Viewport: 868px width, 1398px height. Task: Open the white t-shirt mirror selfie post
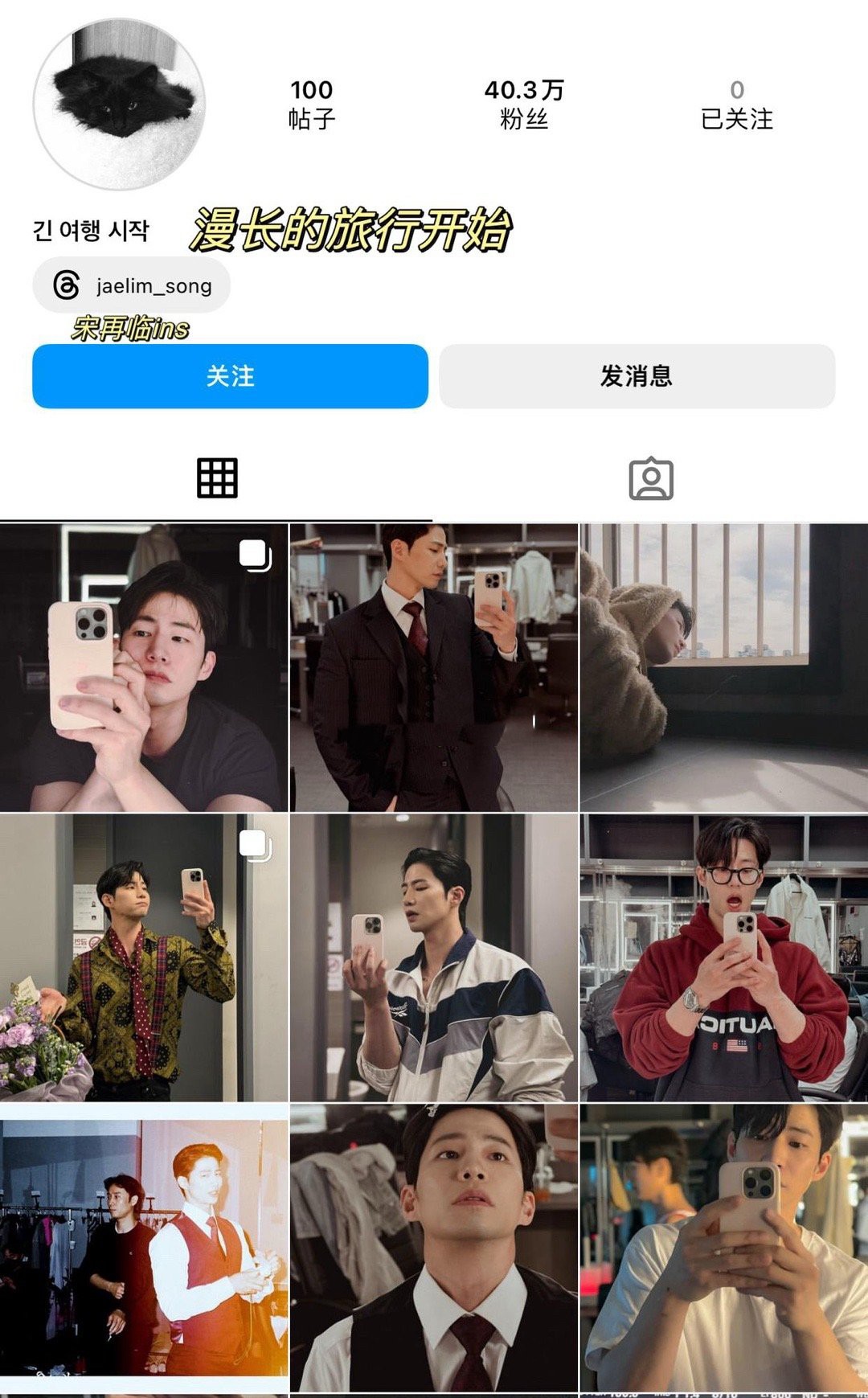723,1246
